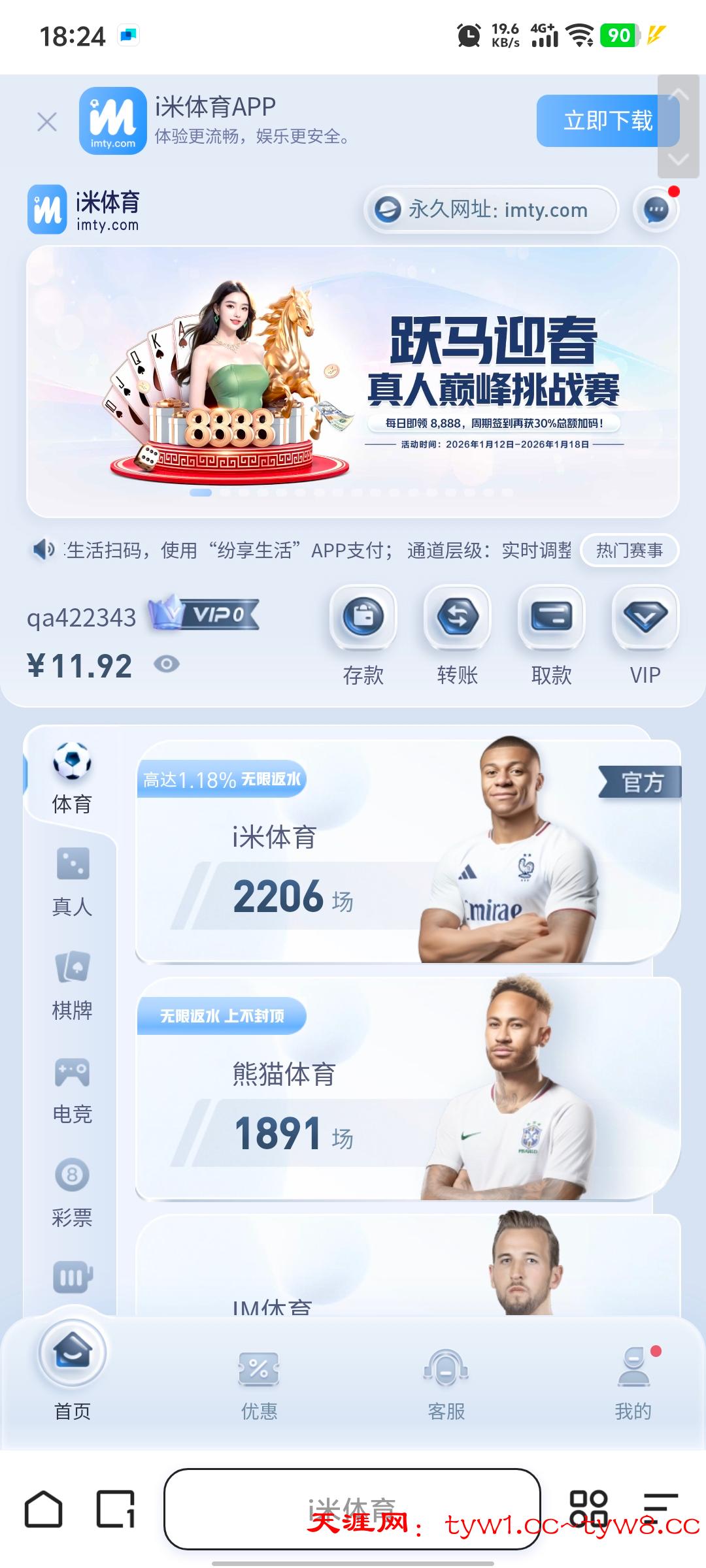This screenshot has width=706, height=1568.
Task: Open the 永久网址 imty.com link
Action: click(490, 210)
